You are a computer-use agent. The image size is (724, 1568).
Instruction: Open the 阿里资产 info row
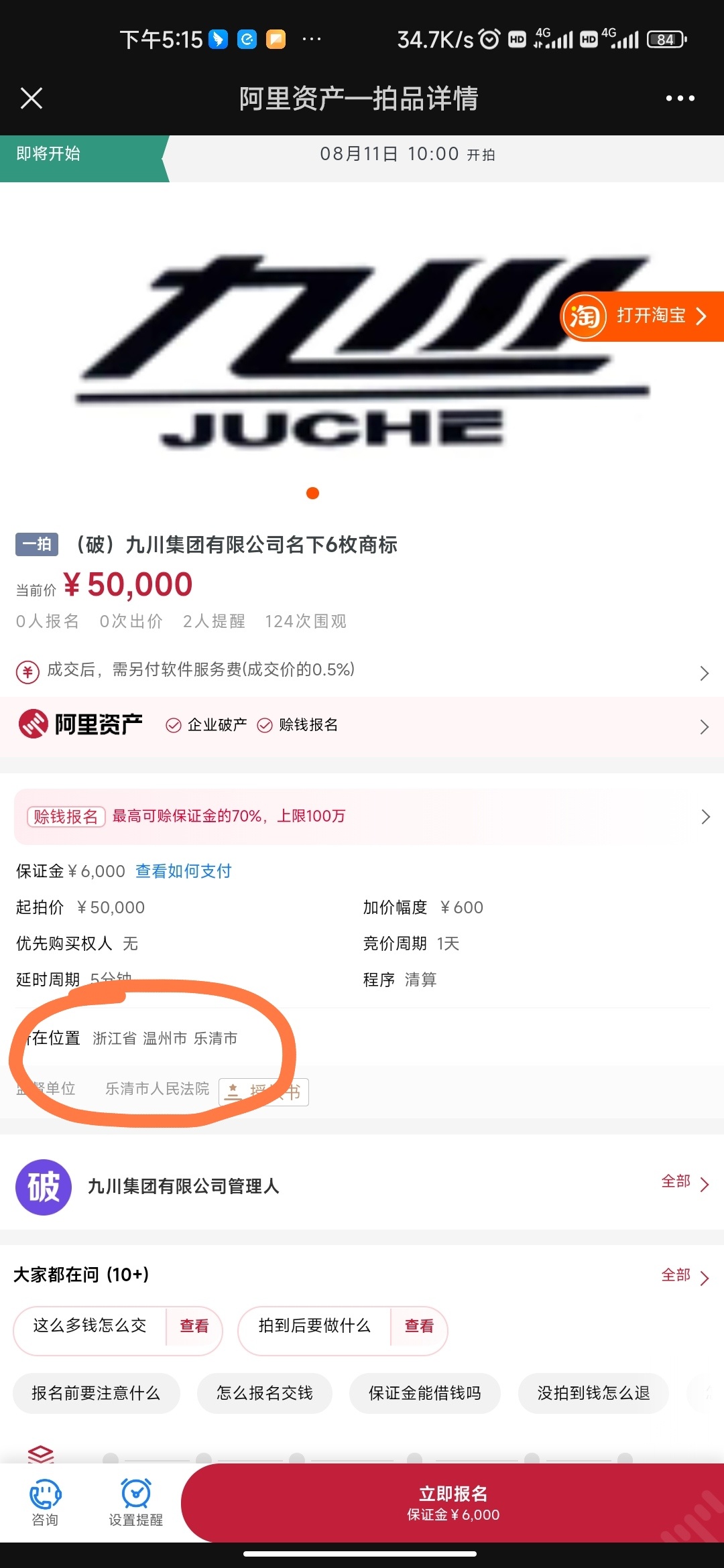coord(362,726)
